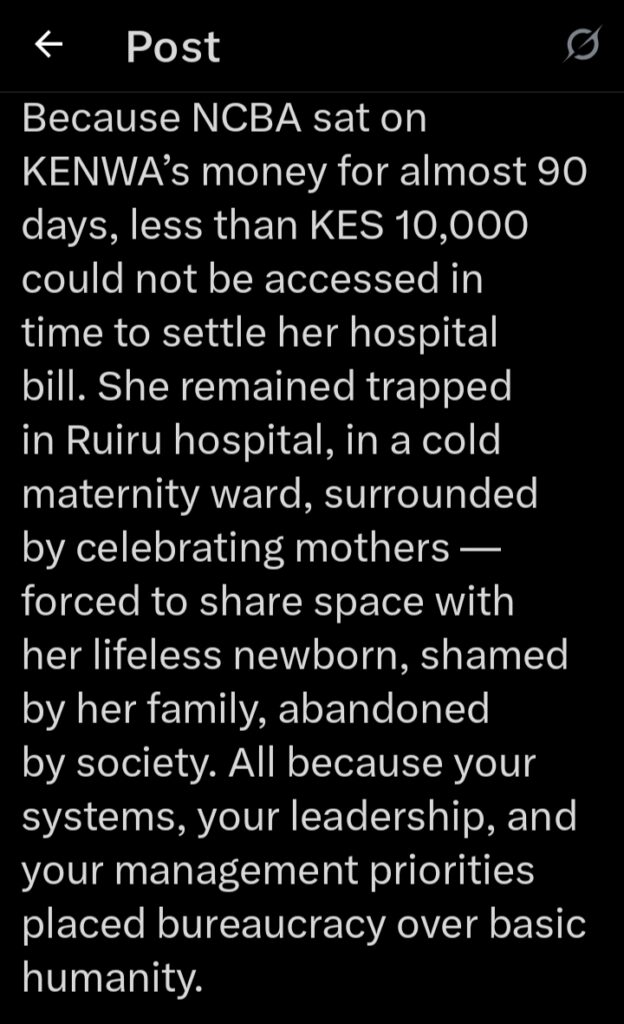Go back from the Post screen
Viewport: 624px width, 1024px height.
tap(49, 45)
